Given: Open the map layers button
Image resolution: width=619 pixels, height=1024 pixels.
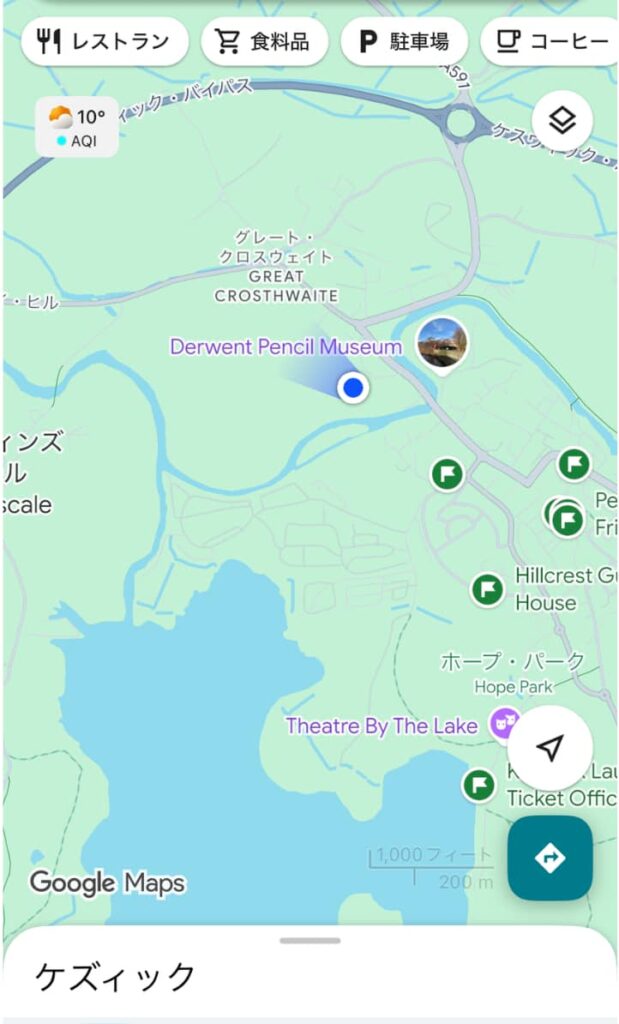Looking at the screenshot, I should tap(562, 121).
